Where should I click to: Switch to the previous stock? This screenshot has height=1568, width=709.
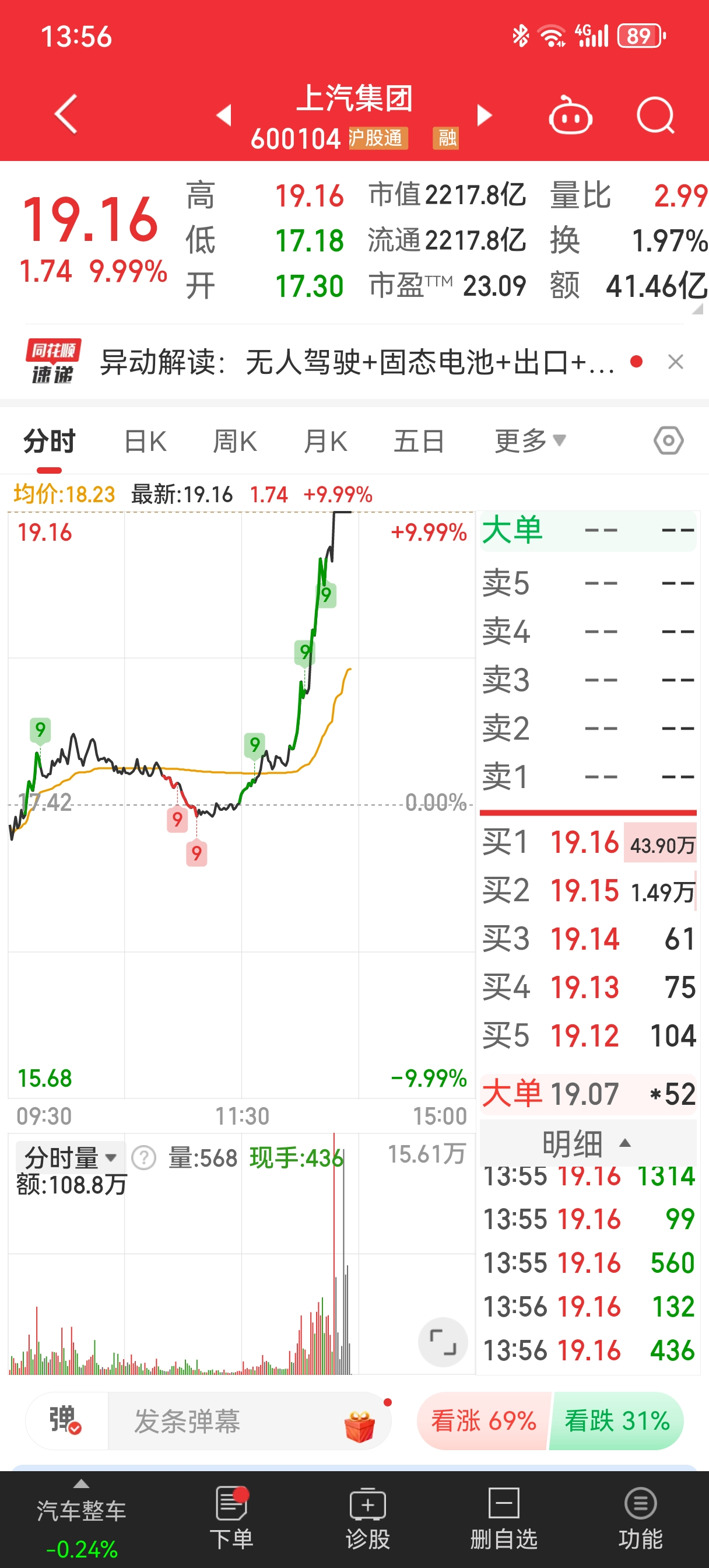click(224, 114)
